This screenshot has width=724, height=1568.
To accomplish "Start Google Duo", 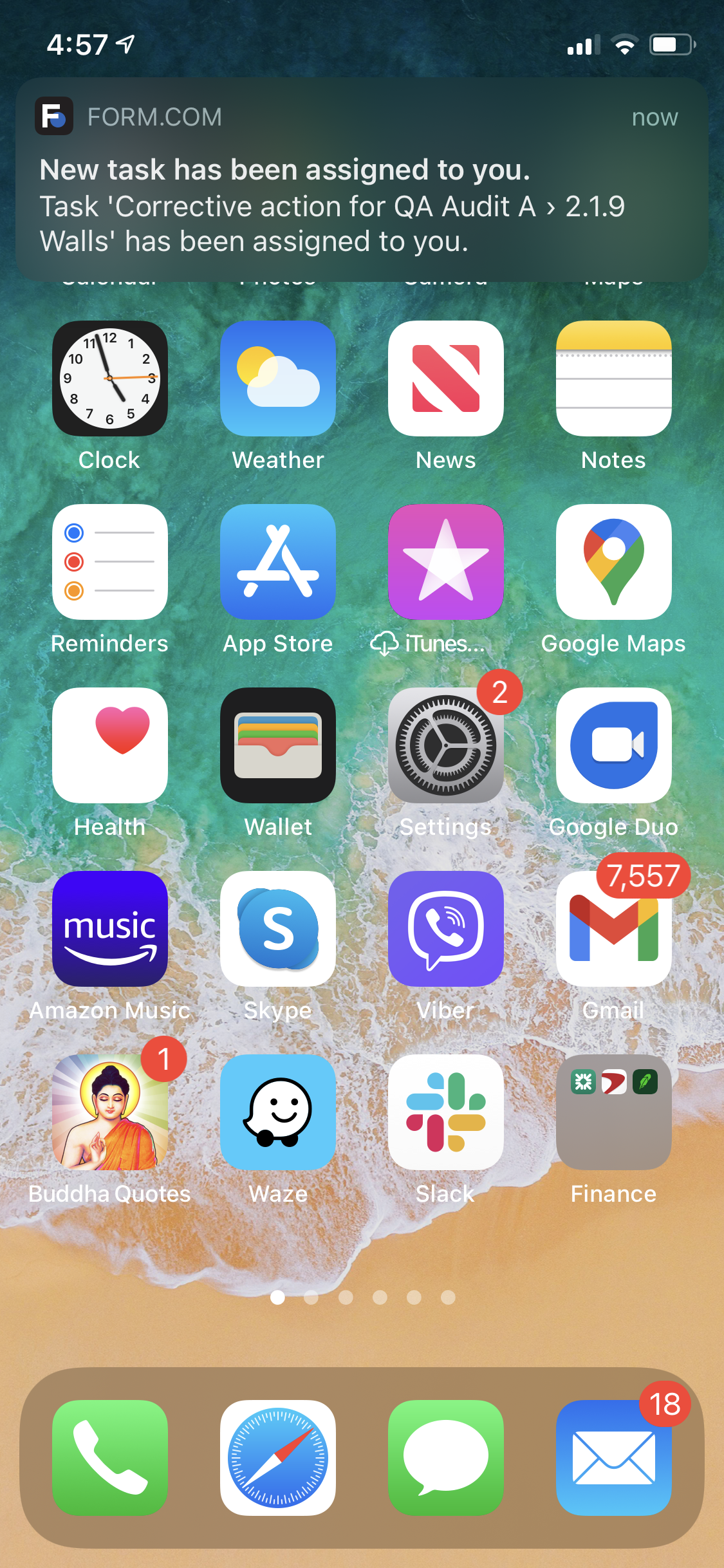I will click(x=614, y=745).
